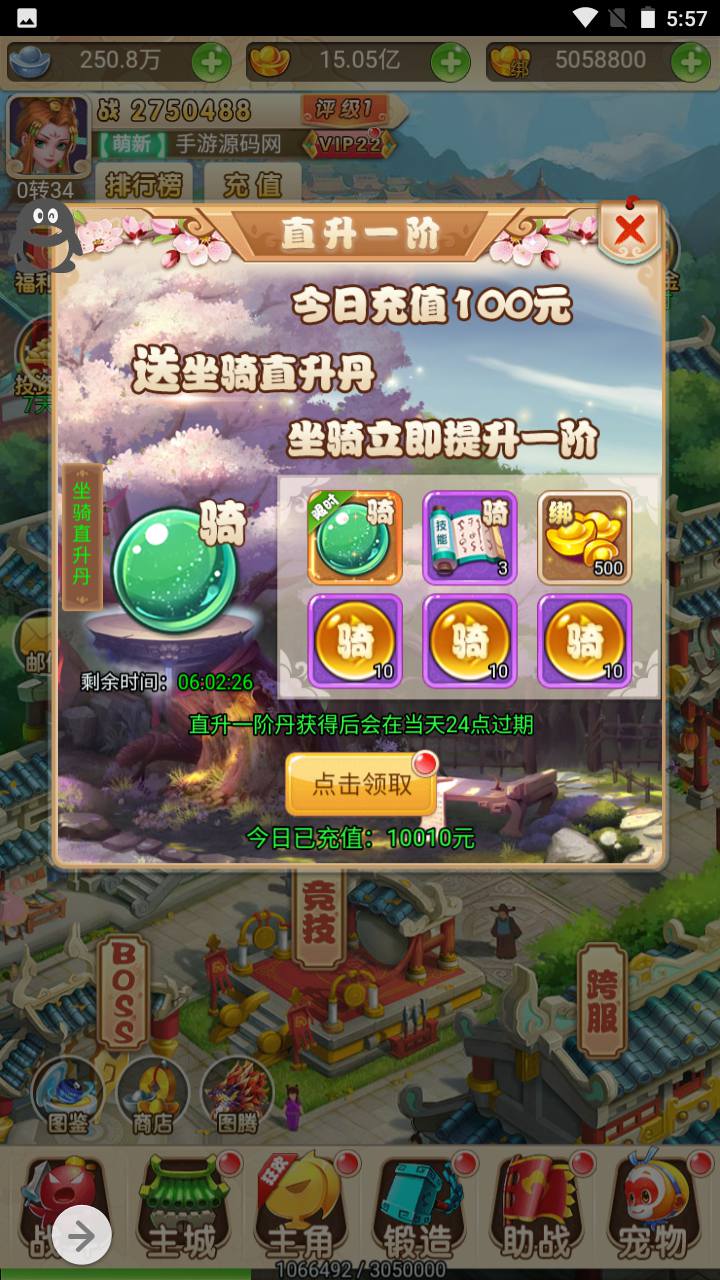Open the 充值 recharge page

coord(252,184)
